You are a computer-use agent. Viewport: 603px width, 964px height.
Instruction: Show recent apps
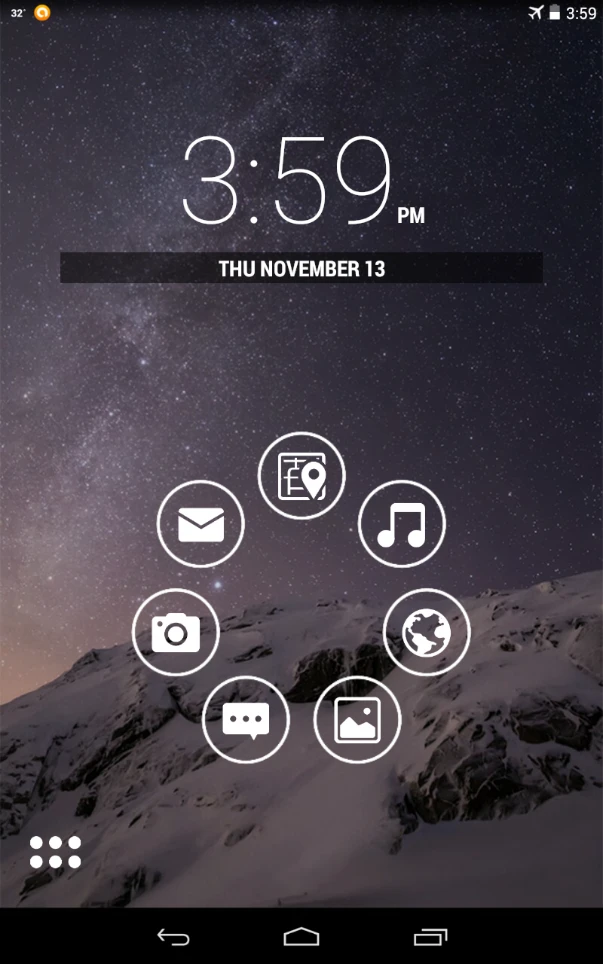tap(429, 936)
